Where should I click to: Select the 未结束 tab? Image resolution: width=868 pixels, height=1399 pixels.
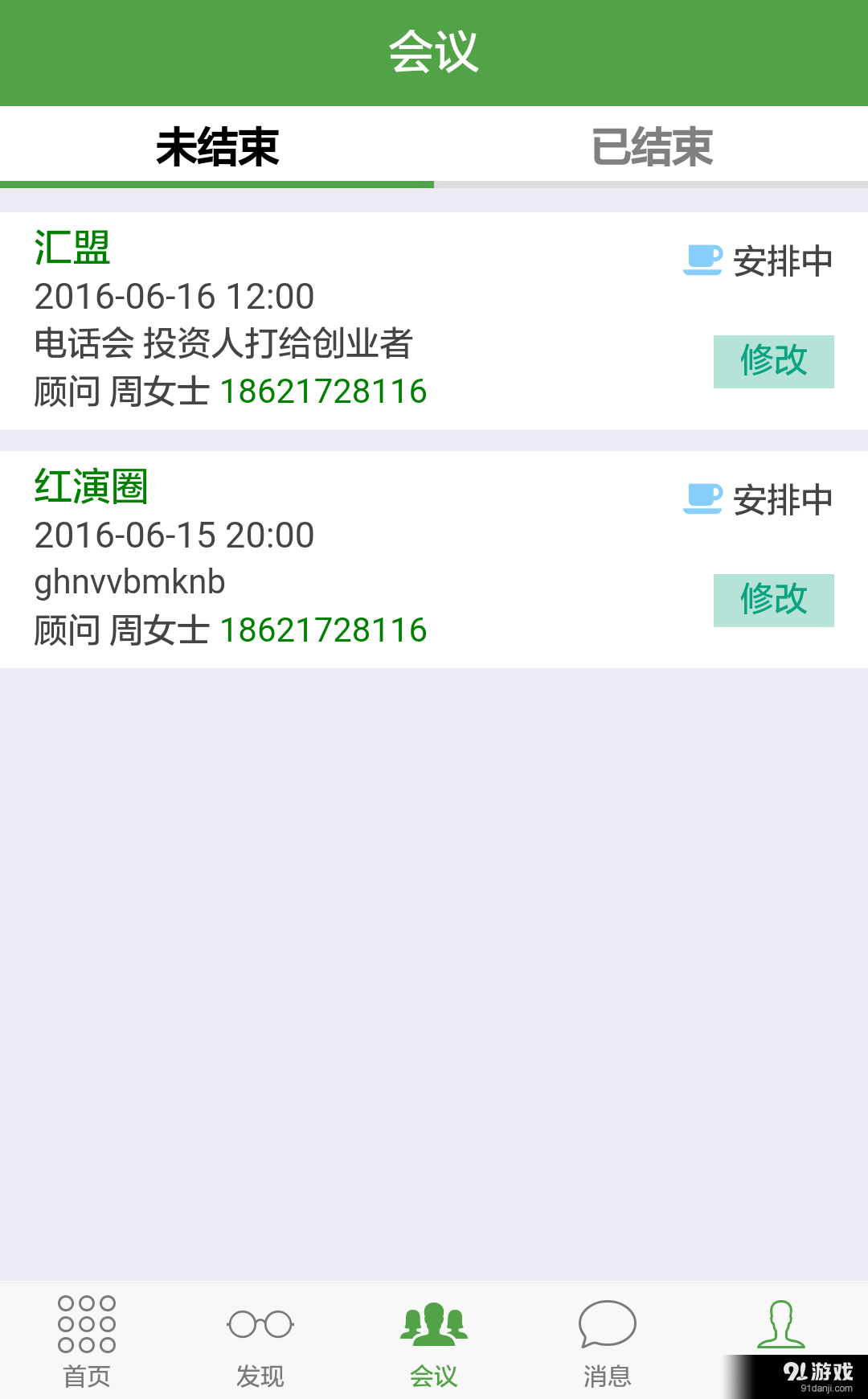[x=217, y=146]
